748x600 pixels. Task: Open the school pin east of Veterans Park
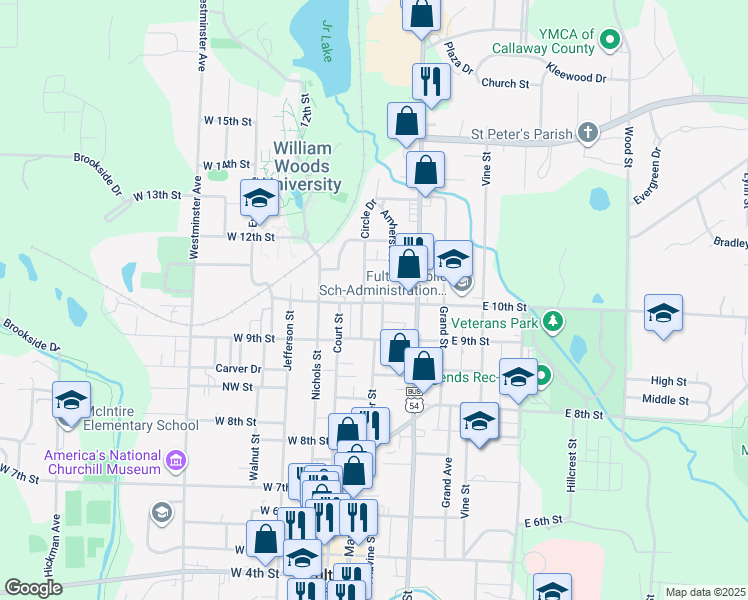coord(663,312)
